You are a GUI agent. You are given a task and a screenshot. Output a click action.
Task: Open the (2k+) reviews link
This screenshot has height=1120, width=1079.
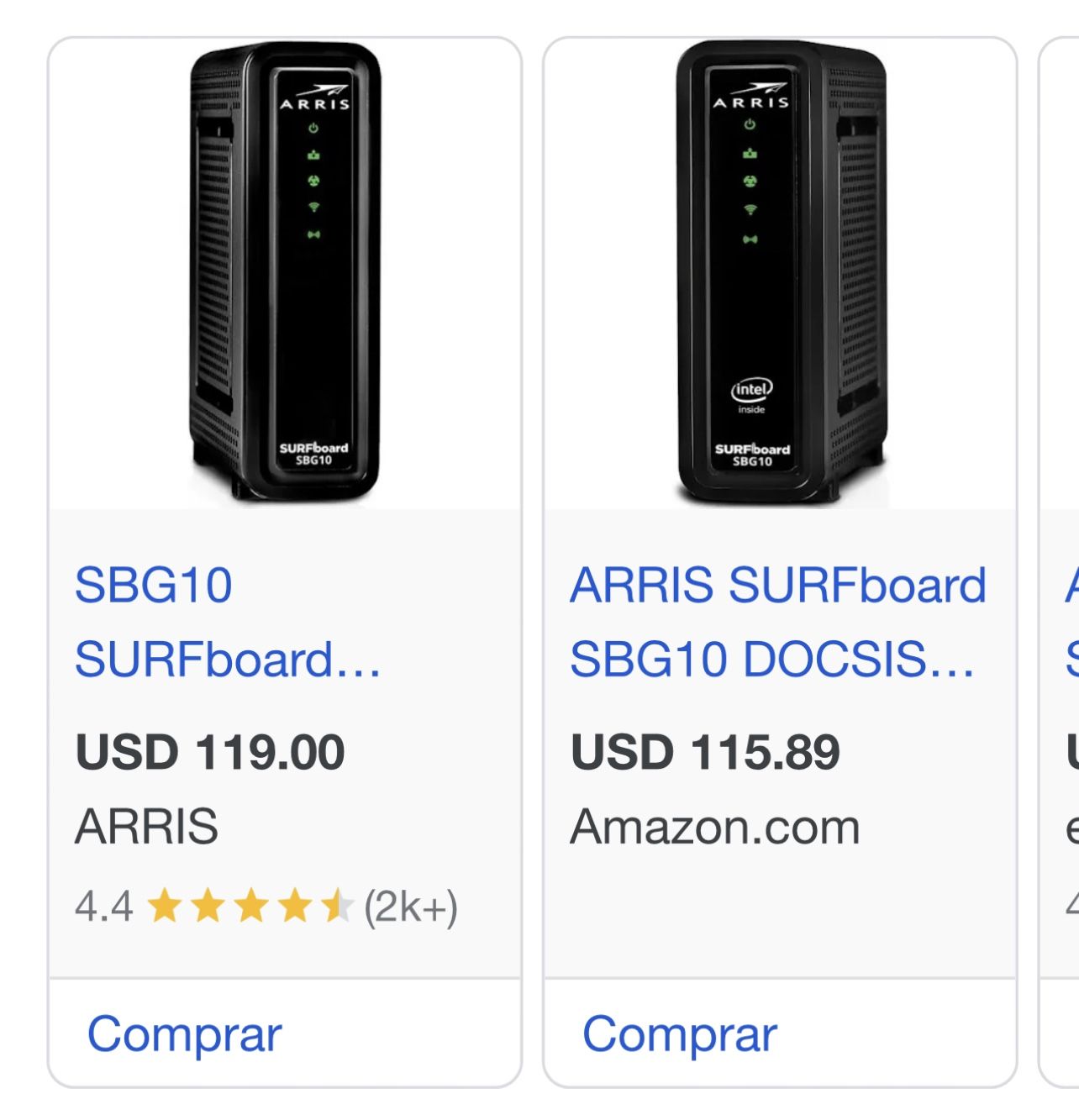[x=411, y=907]
